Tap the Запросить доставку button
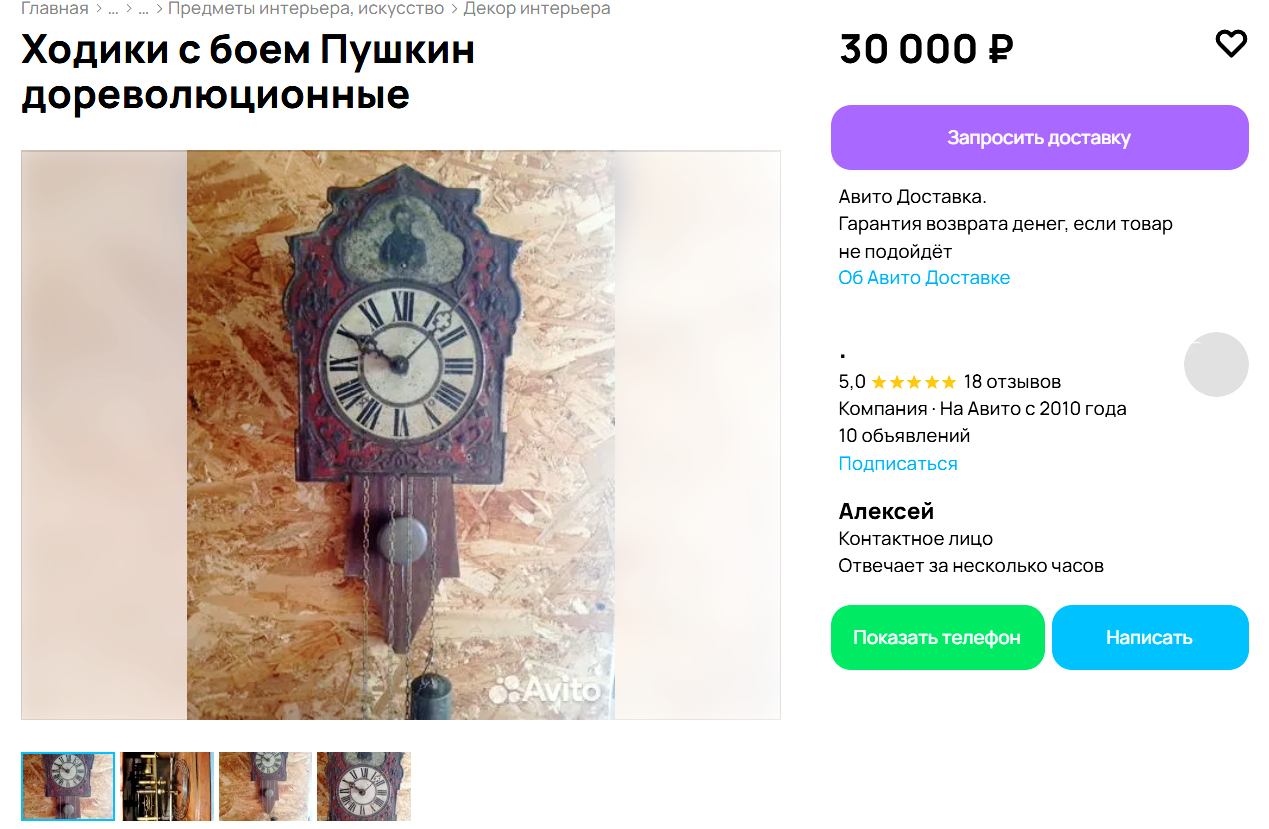Image resolution: width=1269 pixels, height=829 pixels. point(1039,138)
